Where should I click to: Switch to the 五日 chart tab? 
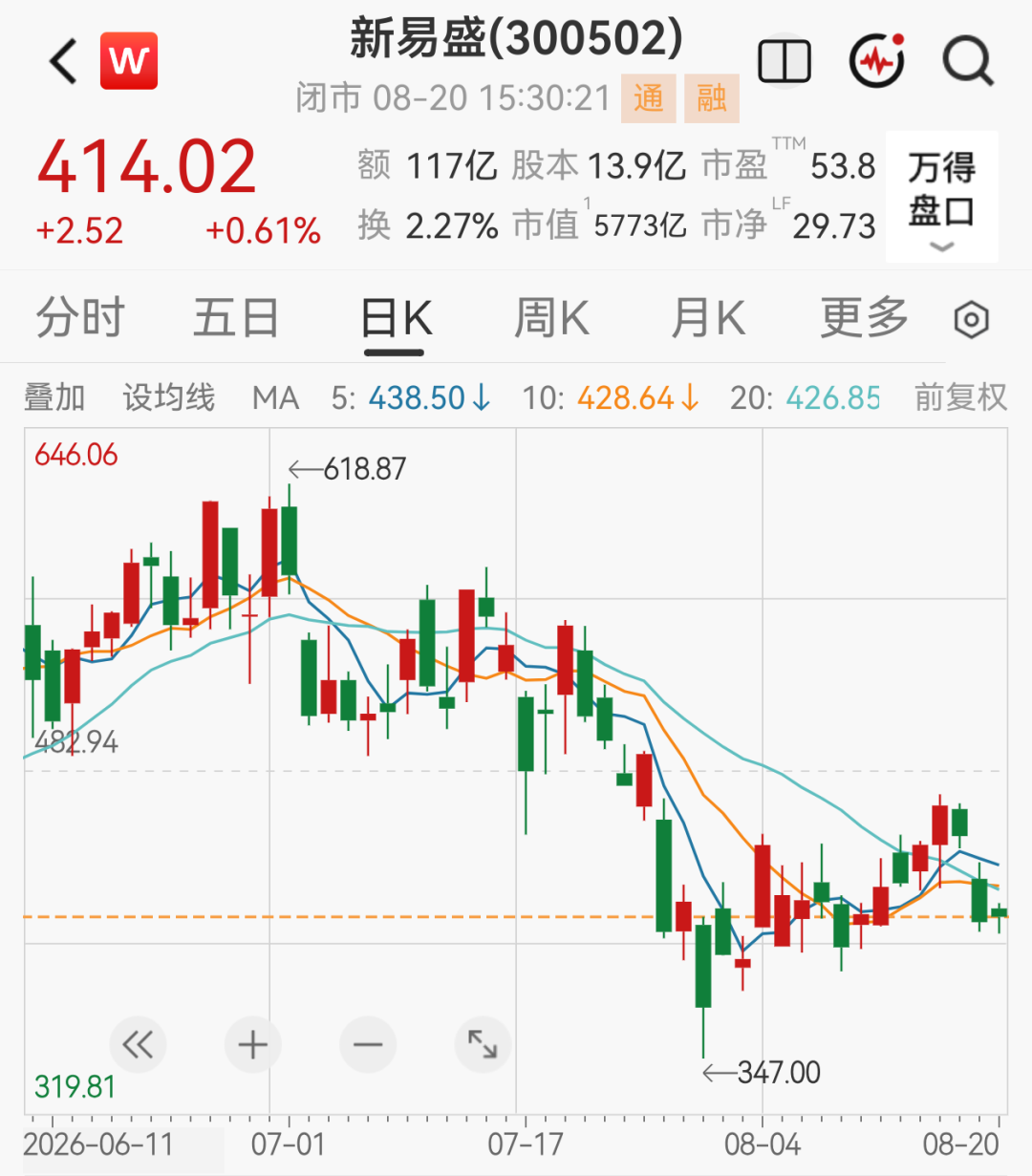[236, 318]
